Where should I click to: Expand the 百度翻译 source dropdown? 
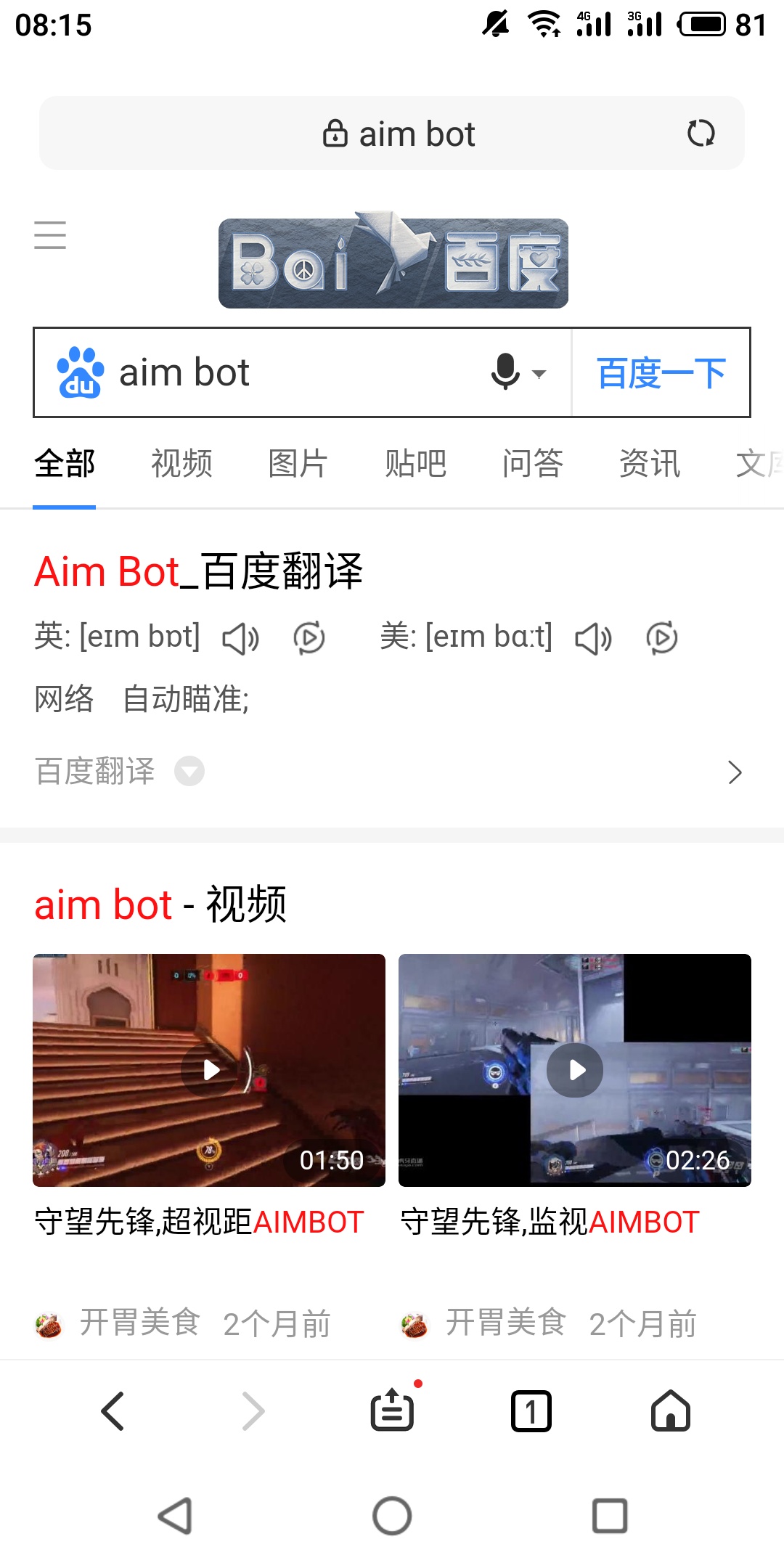pos(189,771)
